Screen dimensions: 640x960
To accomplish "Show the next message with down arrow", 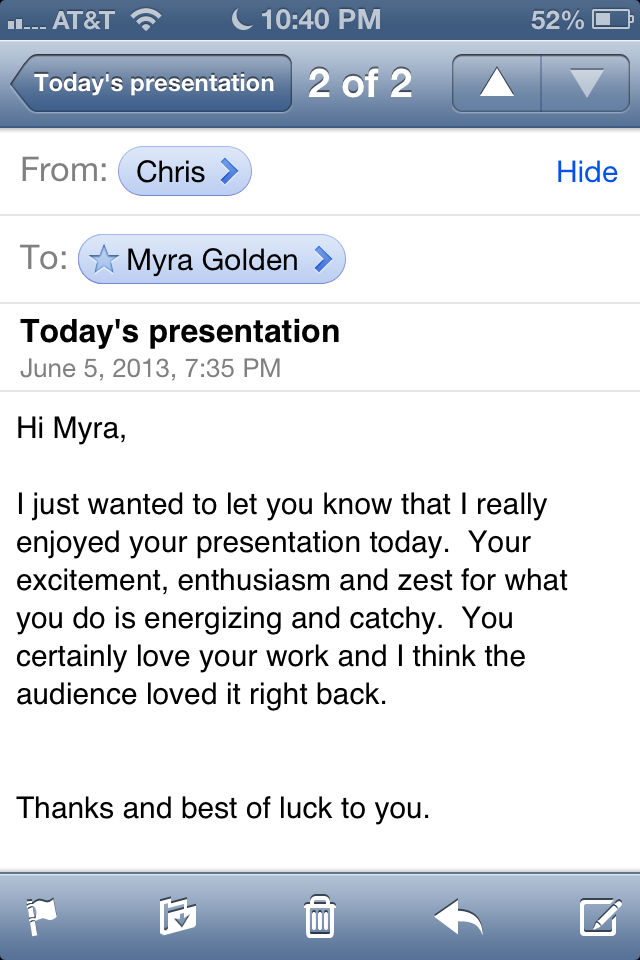I will tap(585, 84).
